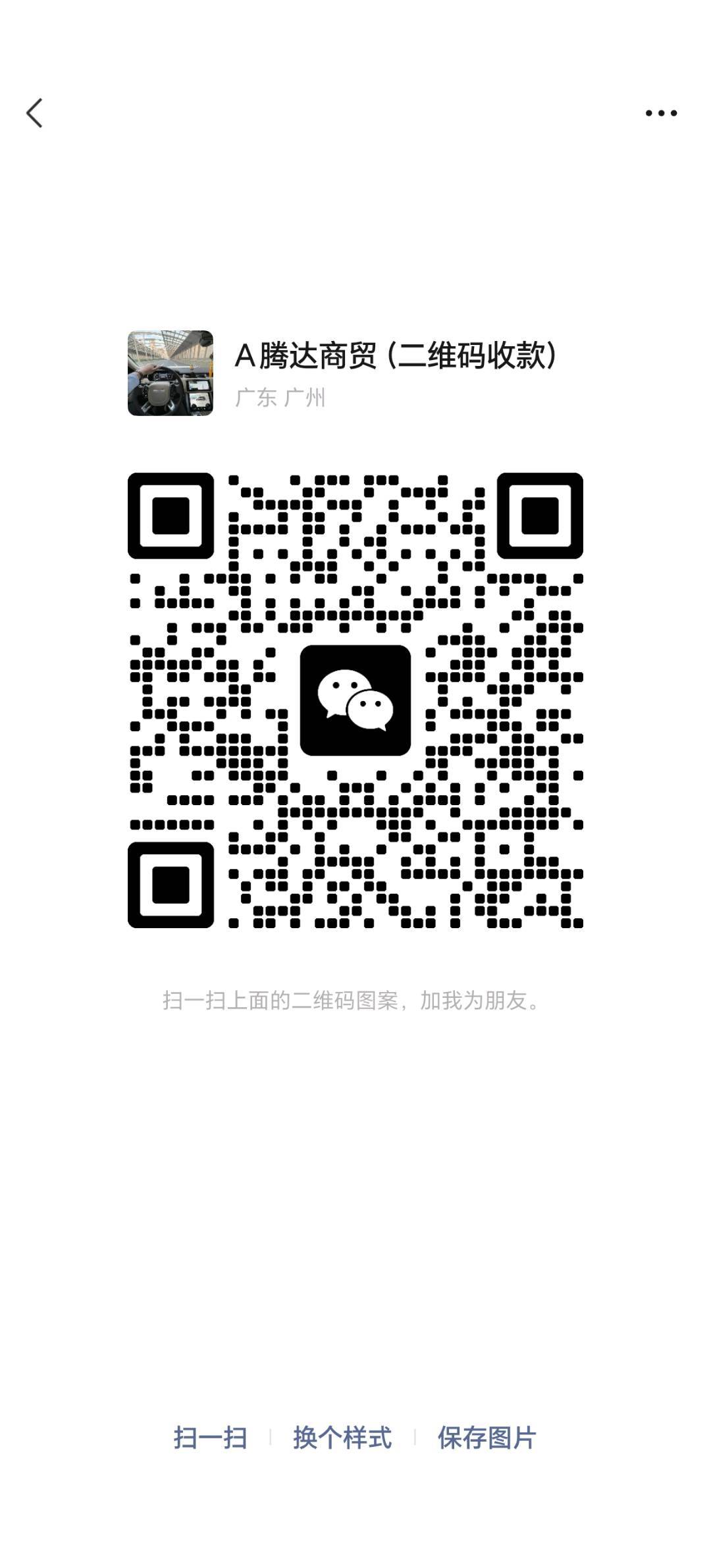Tap 保存图片 to save the image
This screenshot has height=1568, width=711.
(x=487, y=1437)
